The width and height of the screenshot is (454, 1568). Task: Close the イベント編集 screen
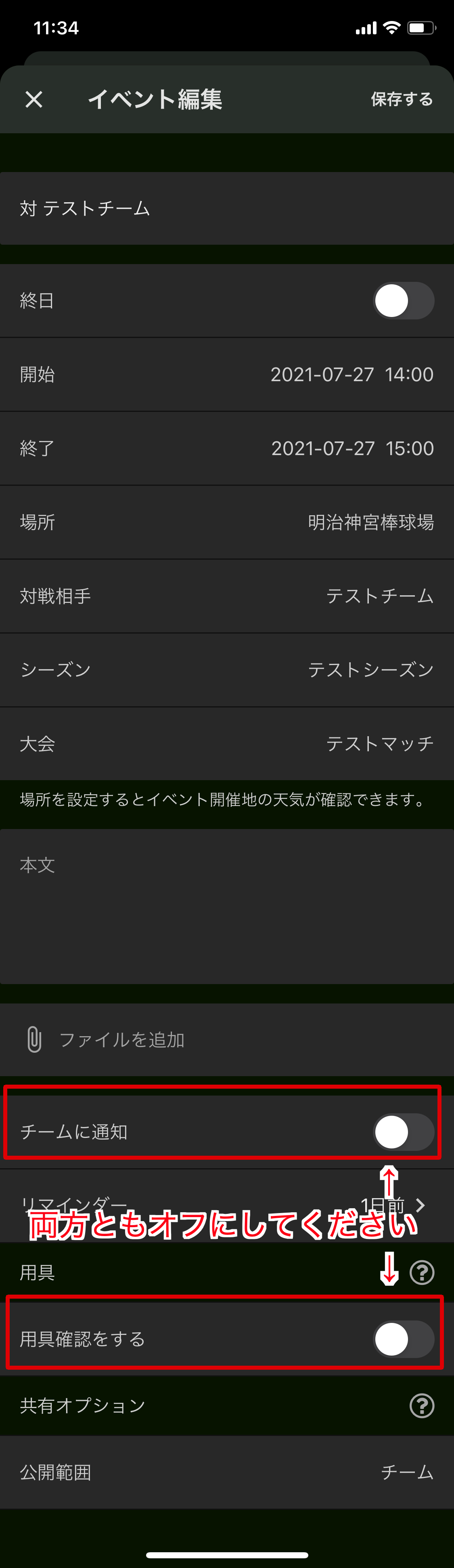click(x=34, y=99)
